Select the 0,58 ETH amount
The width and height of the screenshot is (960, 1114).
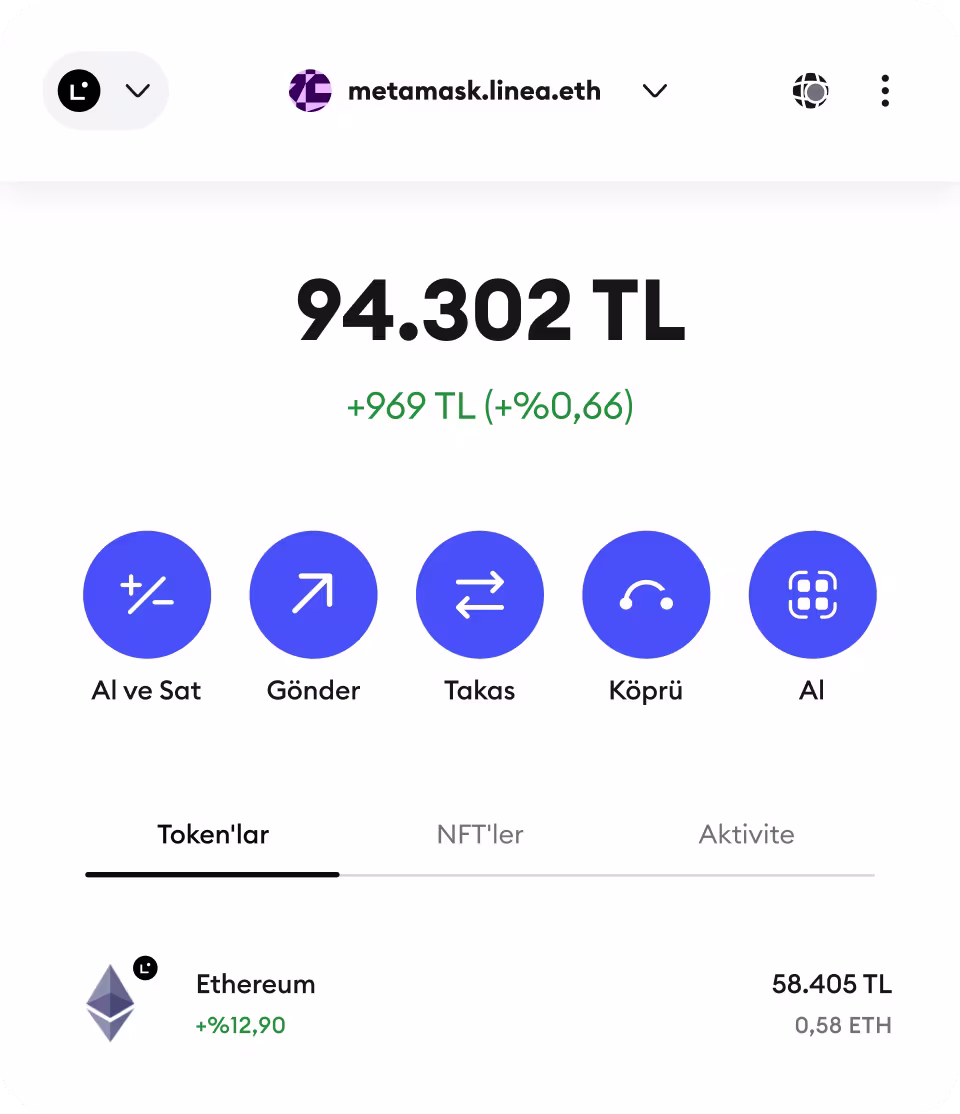point(843,1025)
